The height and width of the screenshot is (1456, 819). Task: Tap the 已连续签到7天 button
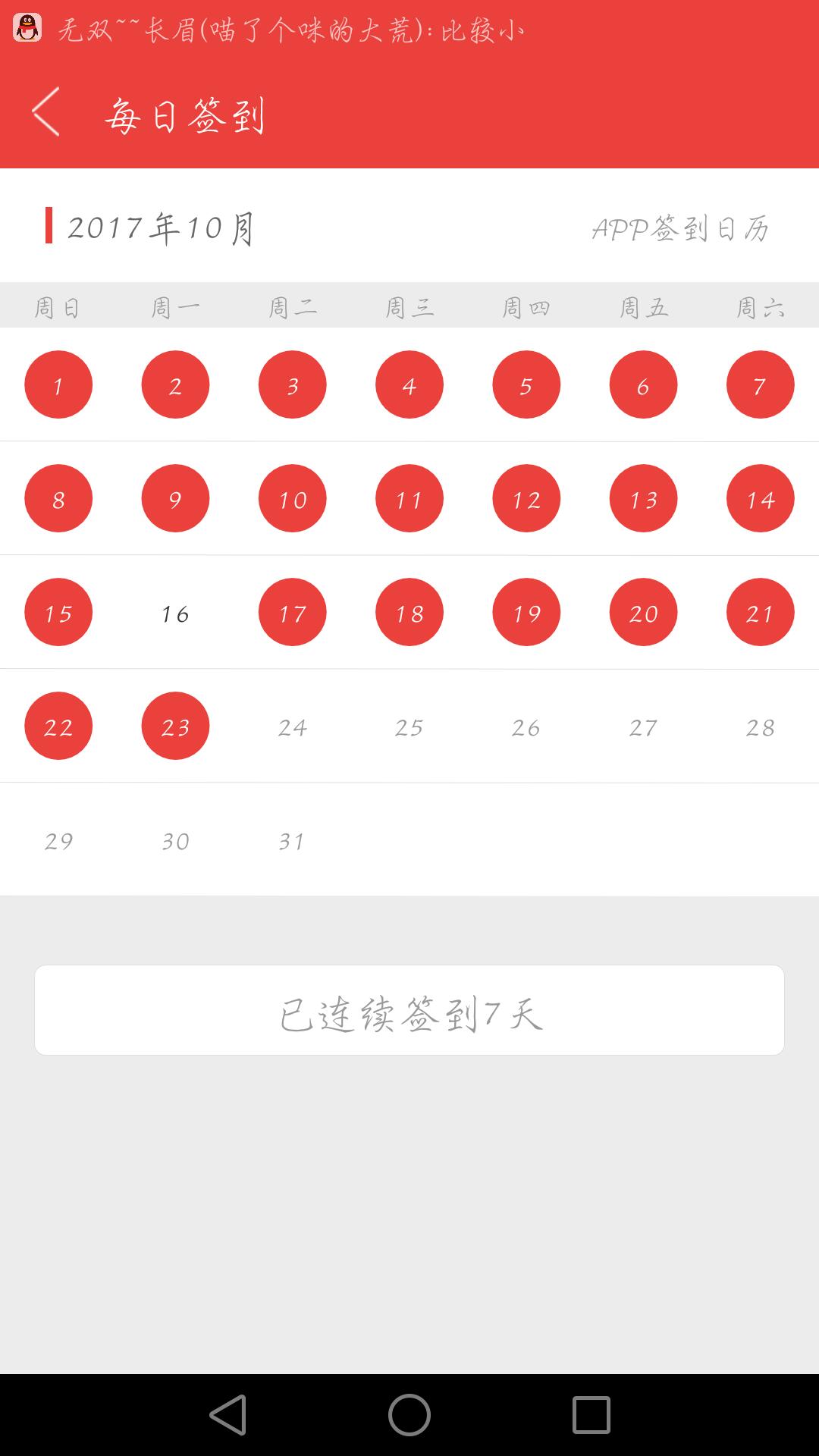click(409, 1010)
